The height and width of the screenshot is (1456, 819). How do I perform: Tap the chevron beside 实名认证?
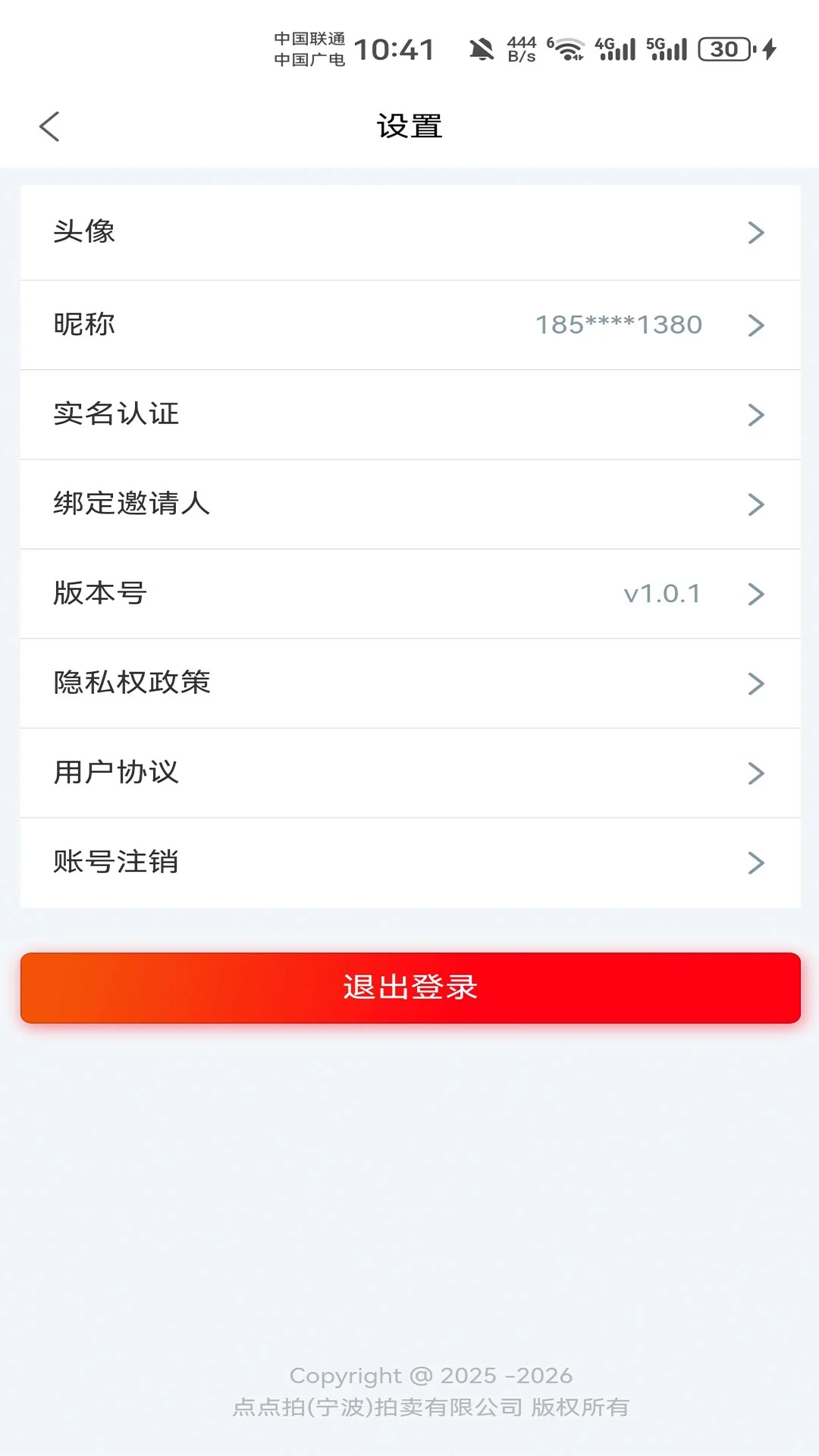[x=755, y=414]
